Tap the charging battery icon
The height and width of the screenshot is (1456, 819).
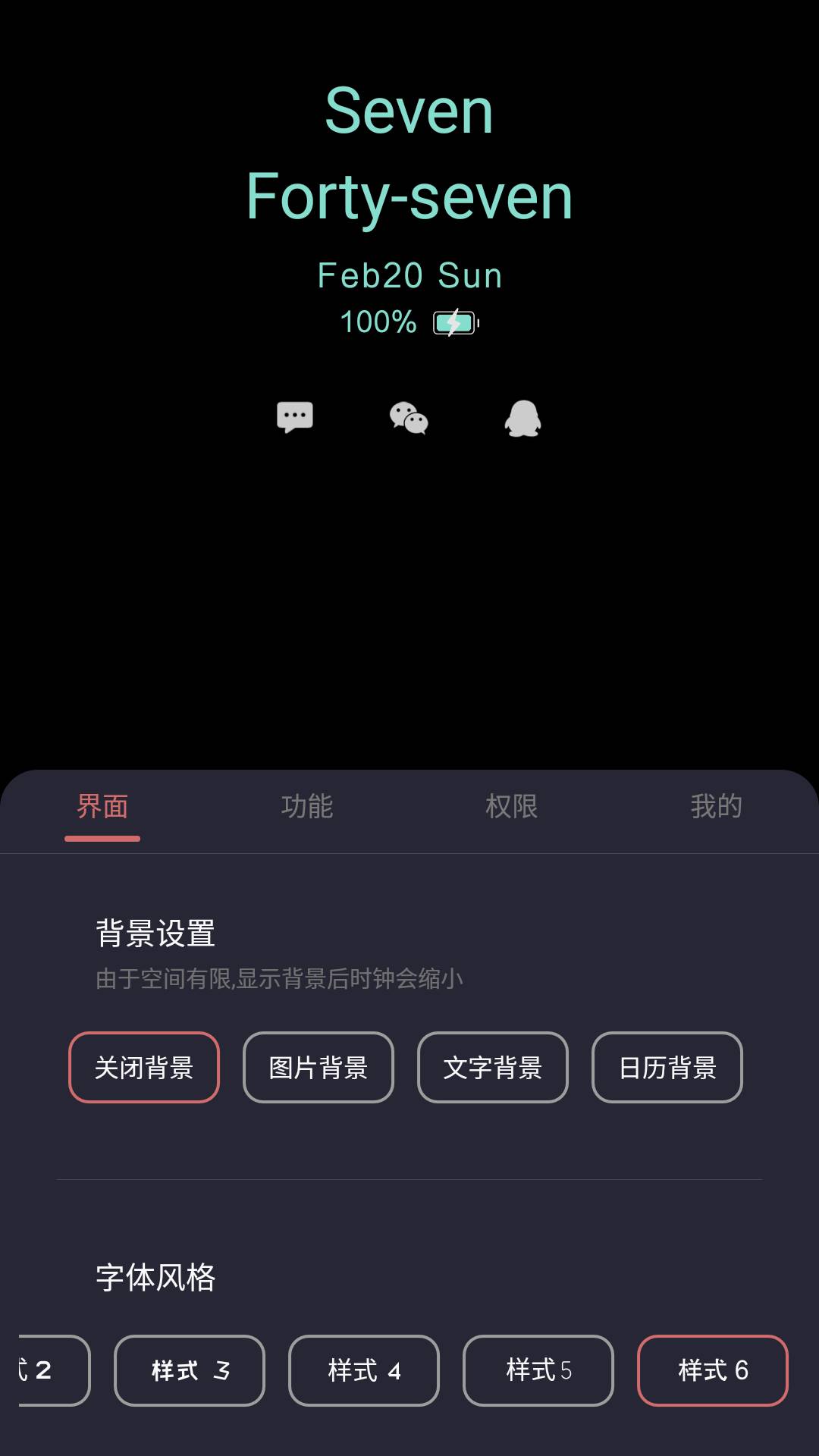pyautogui.click(x=453, y=322)
